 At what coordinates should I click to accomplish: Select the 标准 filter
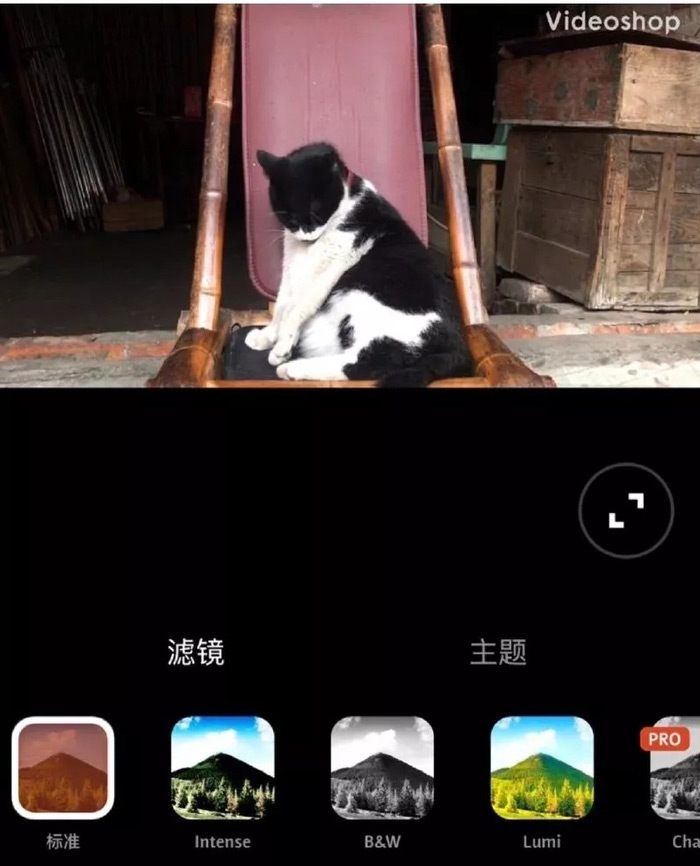coord(63,768)
